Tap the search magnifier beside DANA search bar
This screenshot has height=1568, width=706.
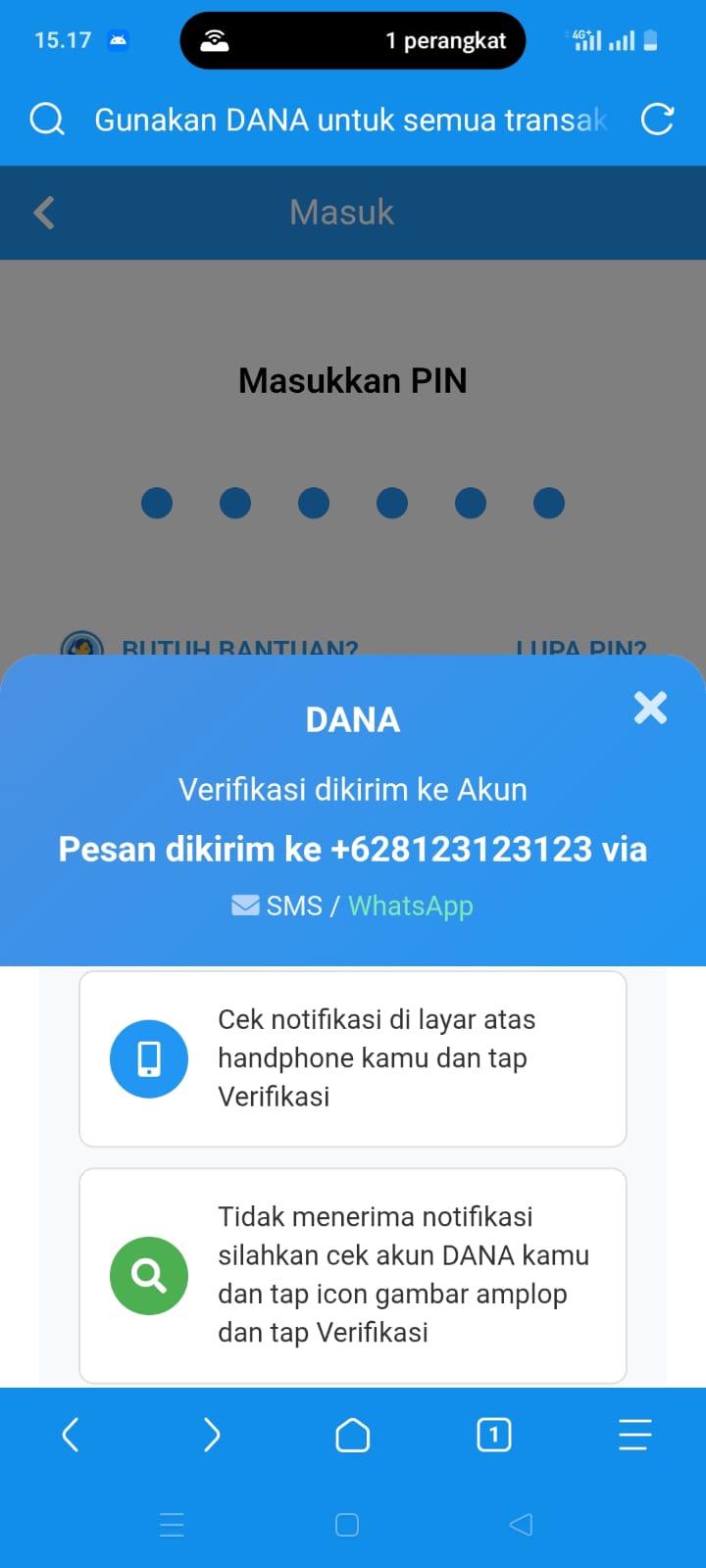click(x=46, y=119)
